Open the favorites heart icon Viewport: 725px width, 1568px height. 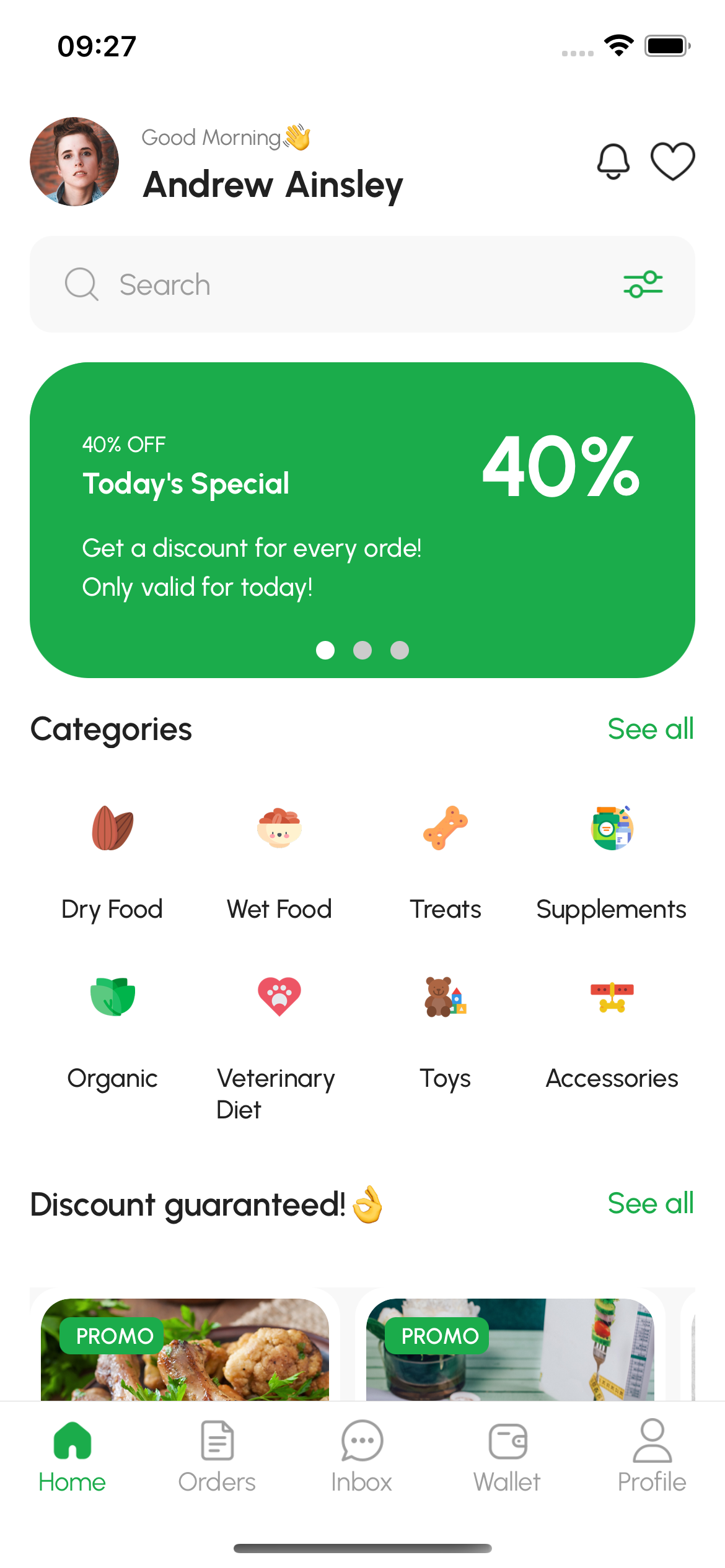[x=672, y=162]
